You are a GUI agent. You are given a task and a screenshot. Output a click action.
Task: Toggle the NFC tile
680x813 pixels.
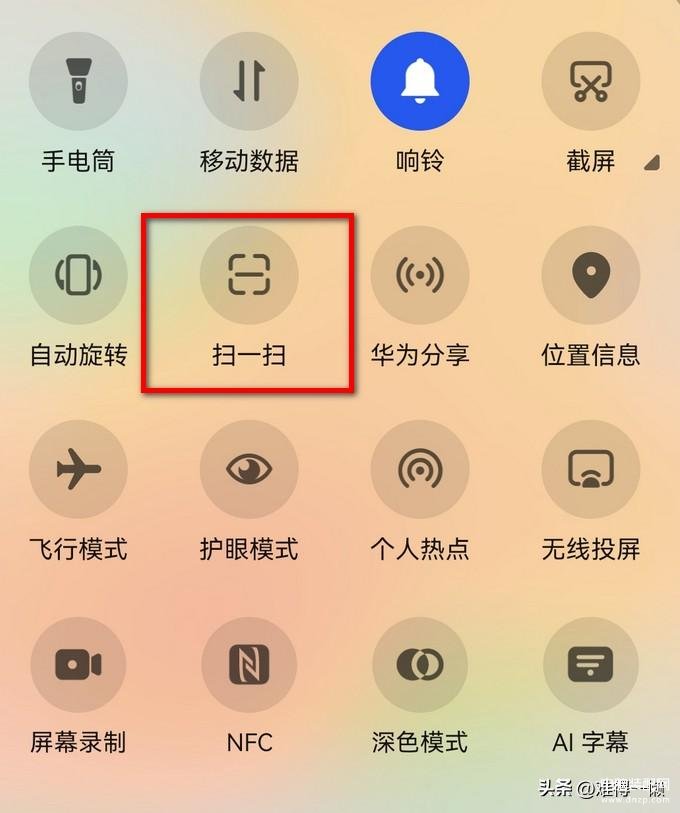point(249,664)
